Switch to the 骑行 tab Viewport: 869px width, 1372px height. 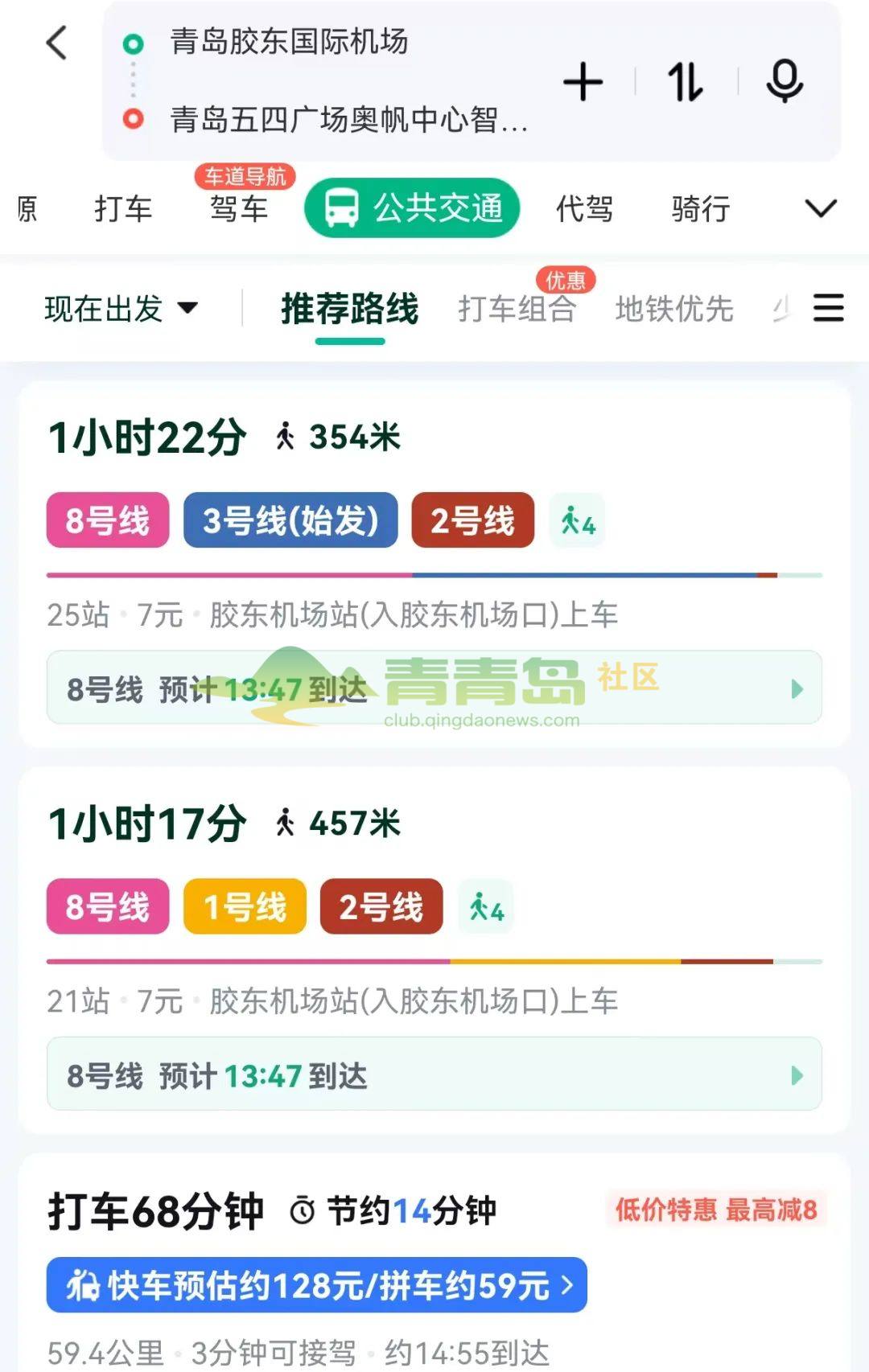[x=701, y=209]
